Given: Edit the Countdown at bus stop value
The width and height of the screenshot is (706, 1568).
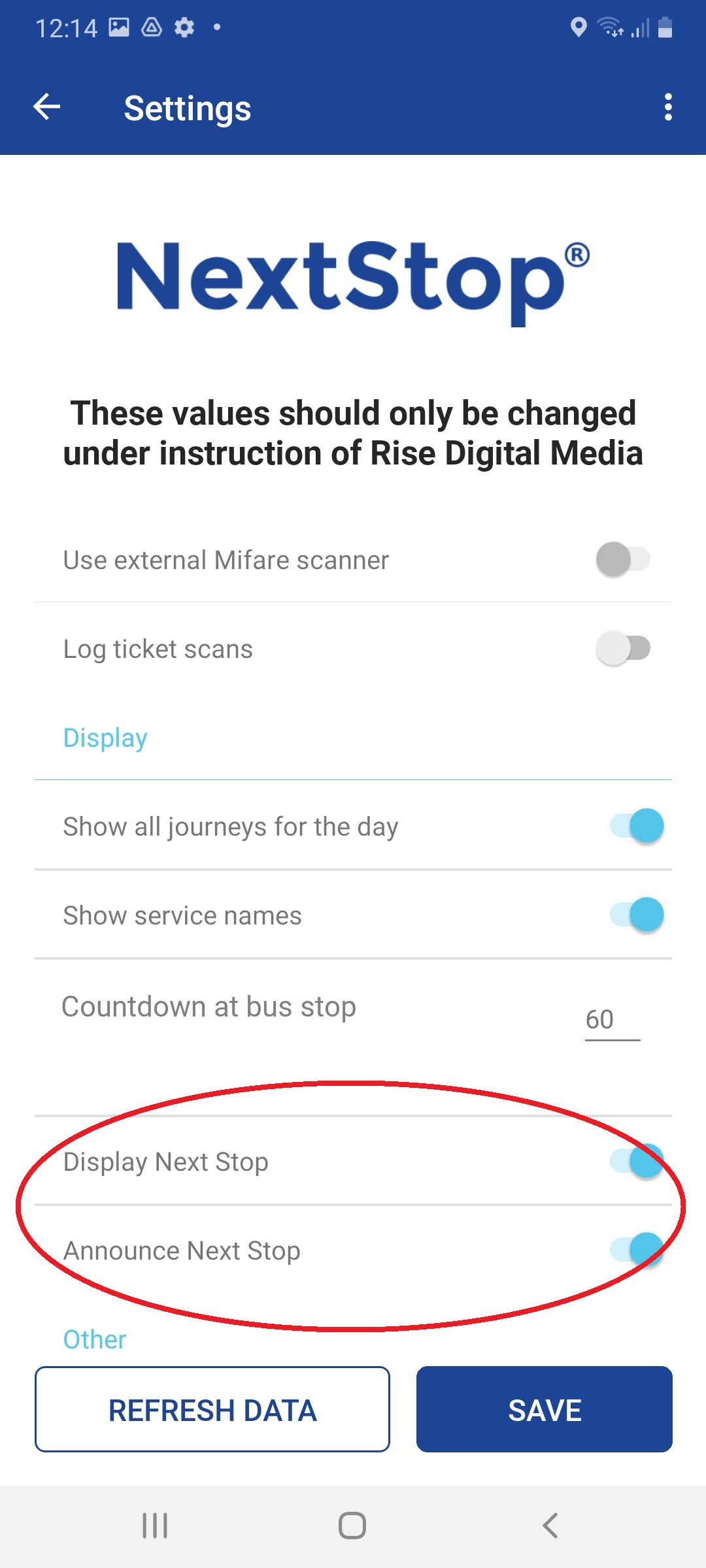Looking at the screenshot, I should pyautogui.click(x=613, y=1020).
